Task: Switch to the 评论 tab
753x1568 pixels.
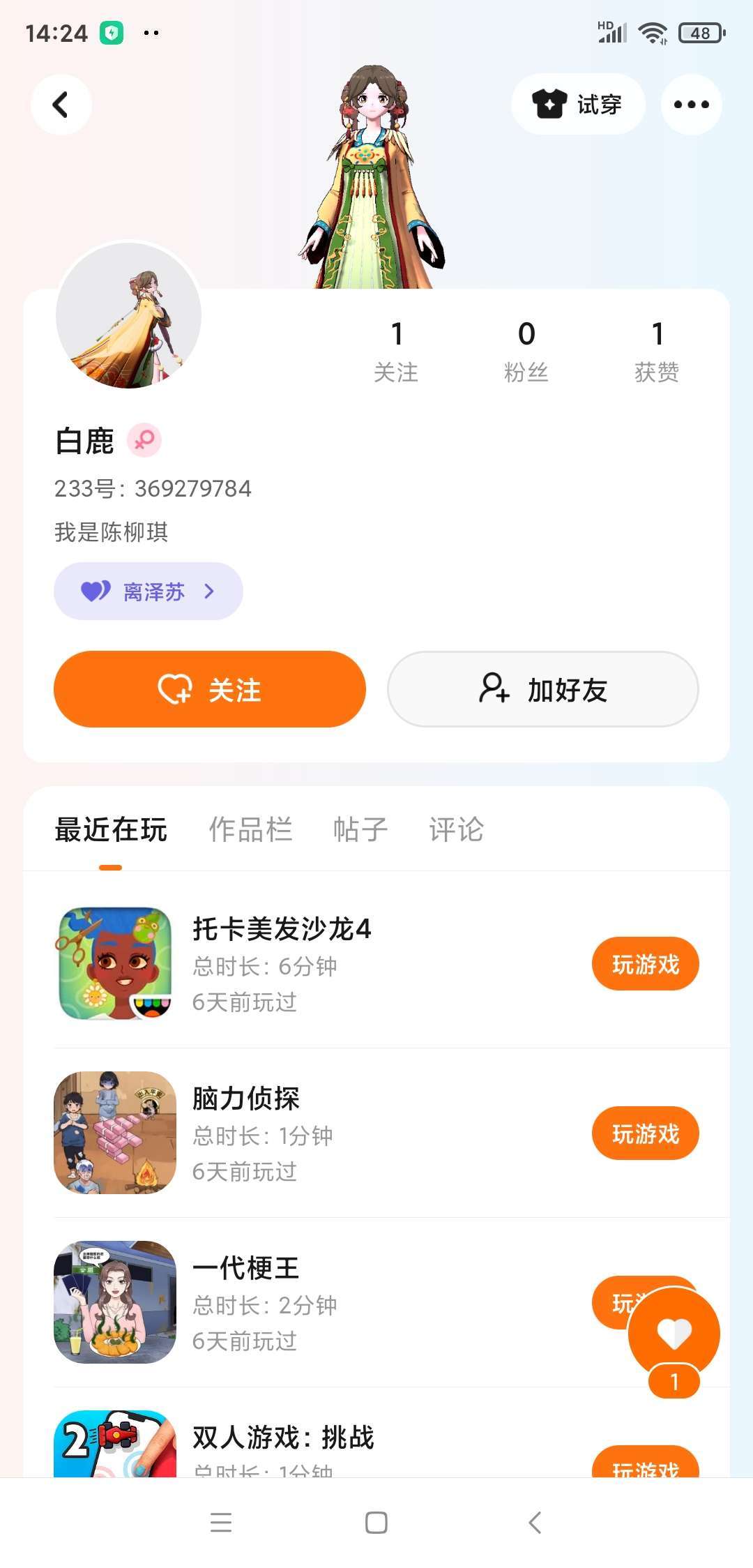Action: point(457,830)
